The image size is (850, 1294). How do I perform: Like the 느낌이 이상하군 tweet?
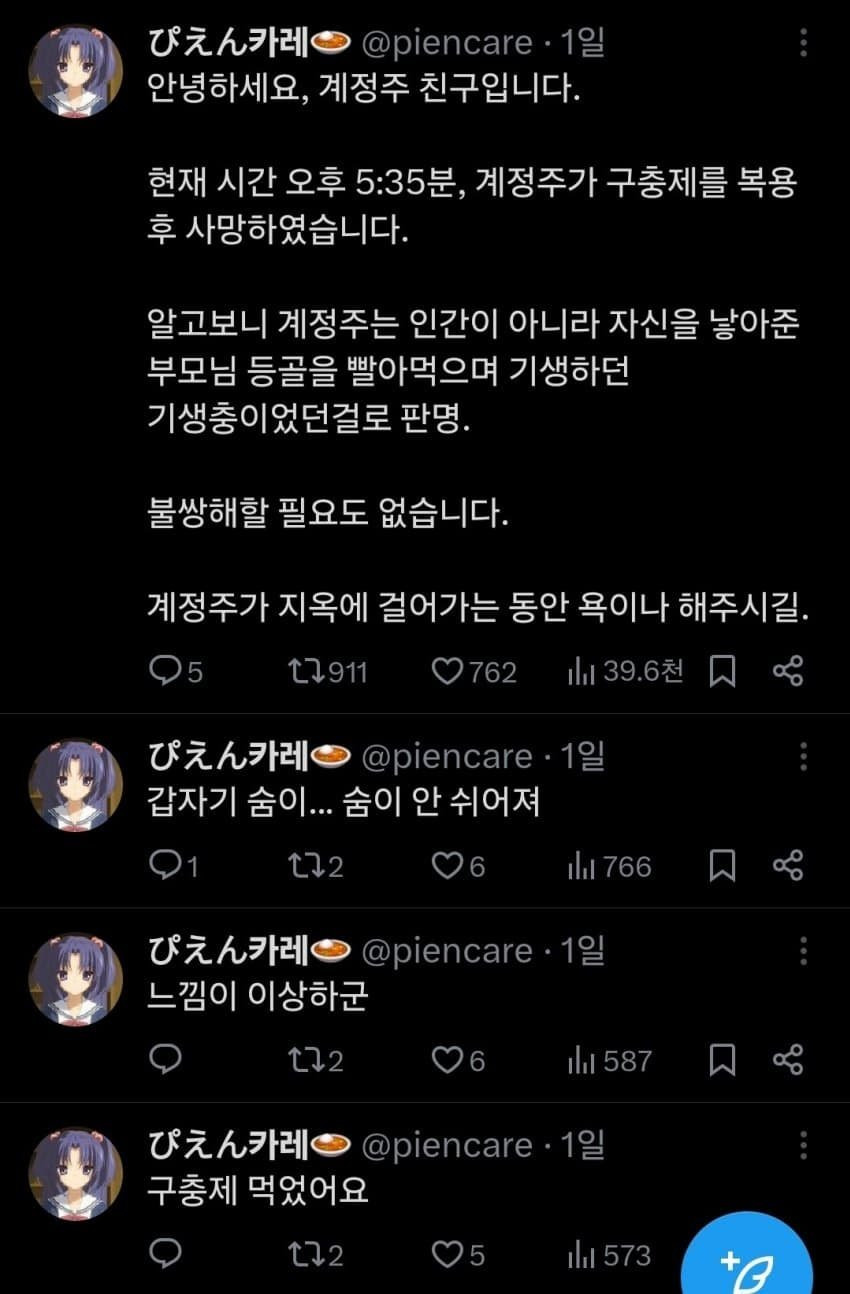tap(445, 1060)
